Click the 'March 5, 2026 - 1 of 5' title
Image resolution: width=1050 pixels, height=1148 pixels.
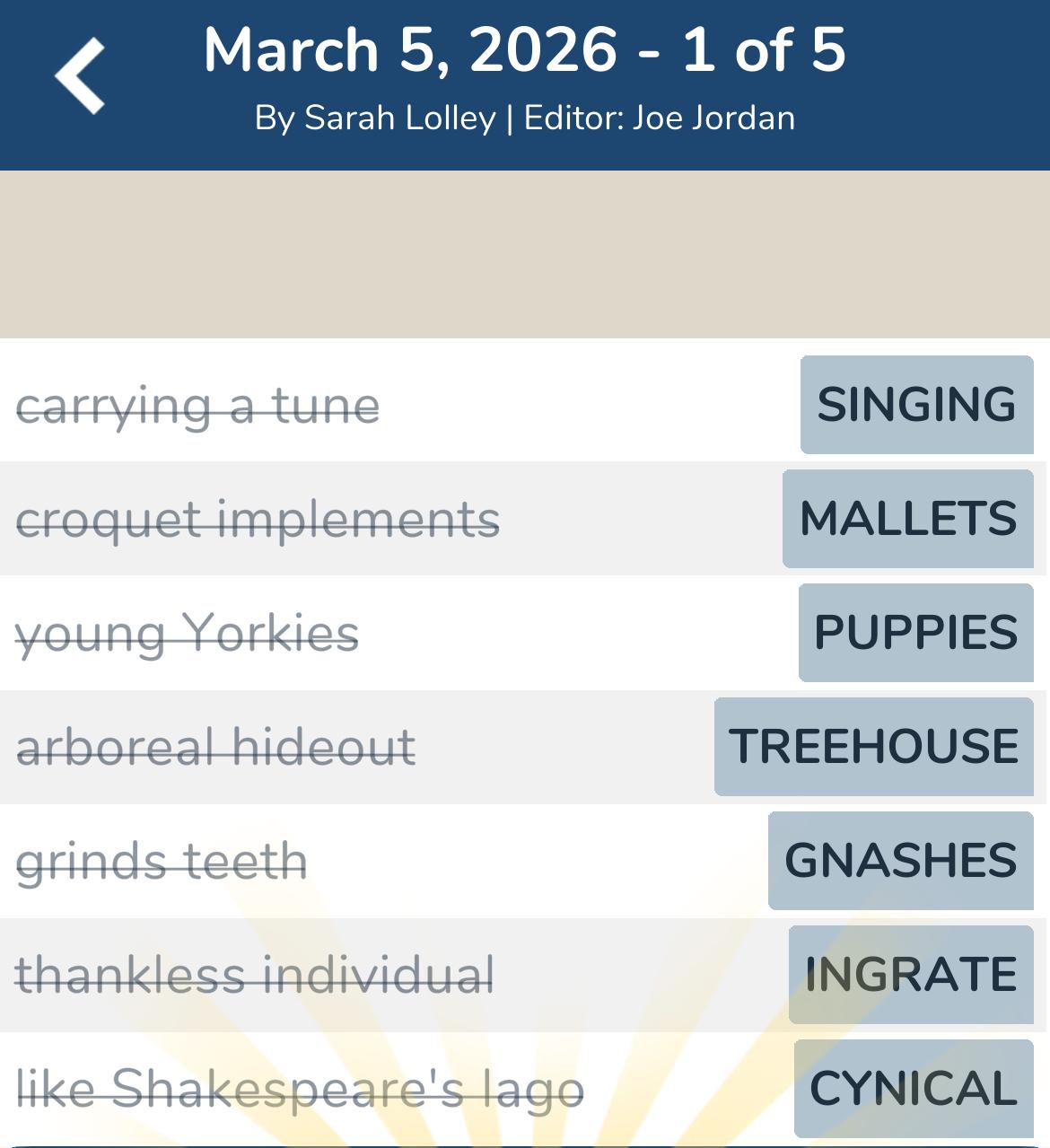pos(525,51)
